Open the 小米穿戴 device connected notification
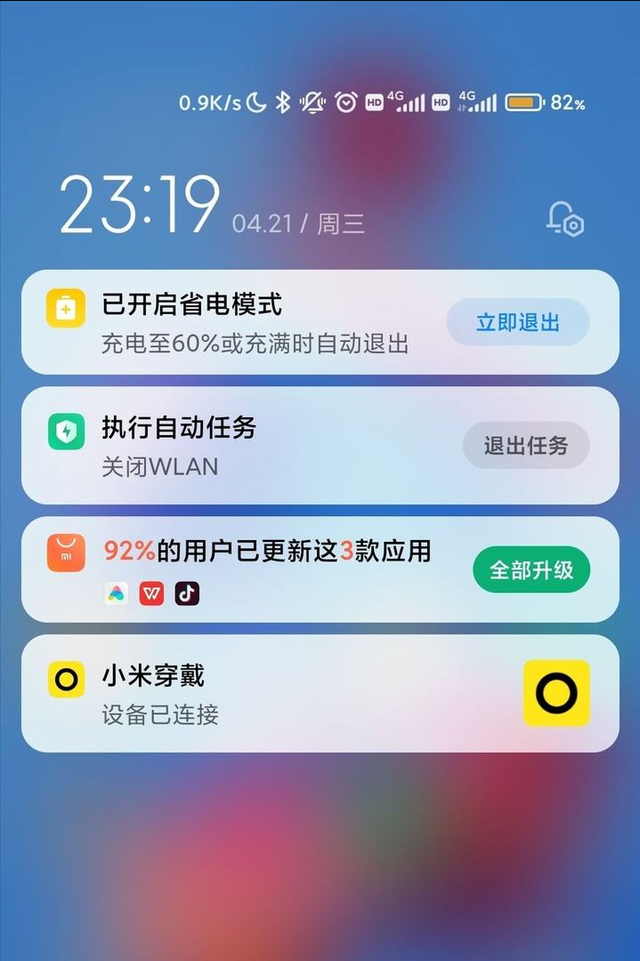 point(280,693)
